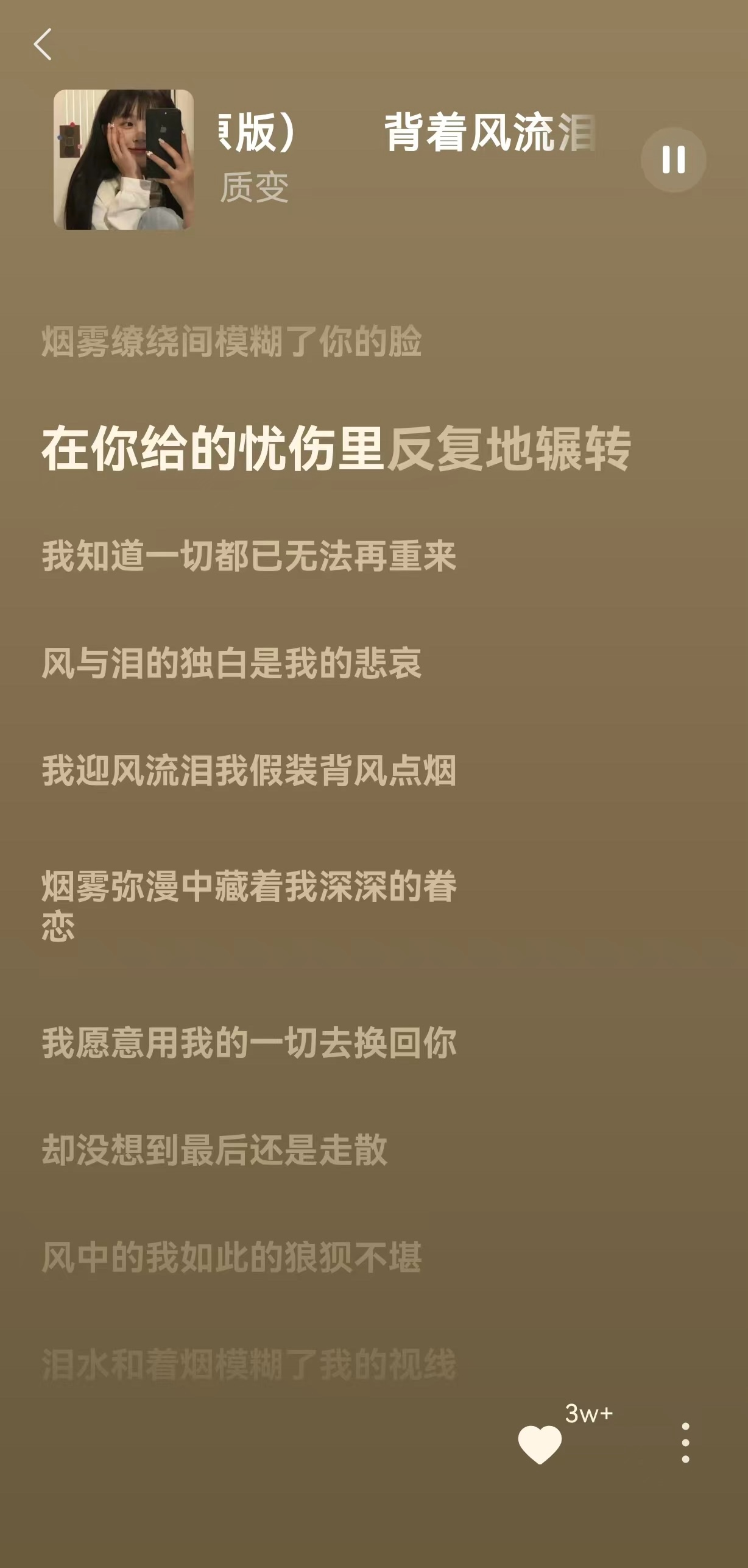Pause the playing song
Image resolution: width=748 pixels, height=1568 pixels.
point(673,160)
